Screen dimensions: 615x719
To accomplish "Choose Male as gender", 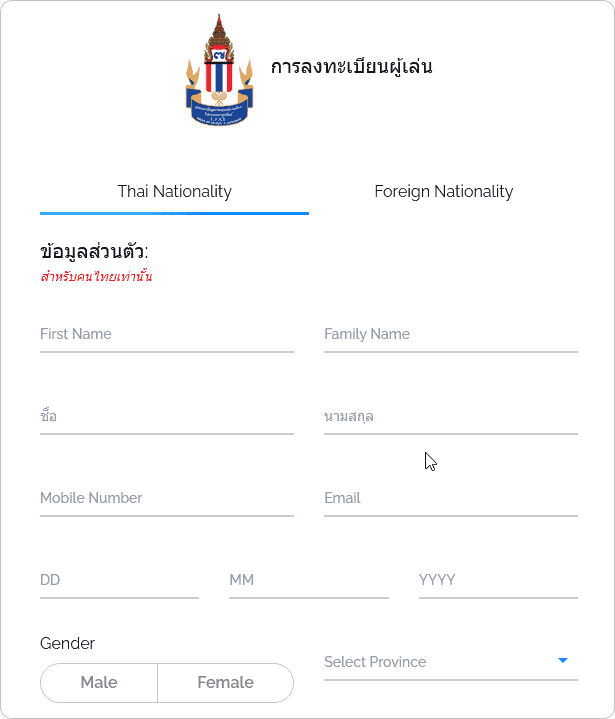I will point(99,683).
